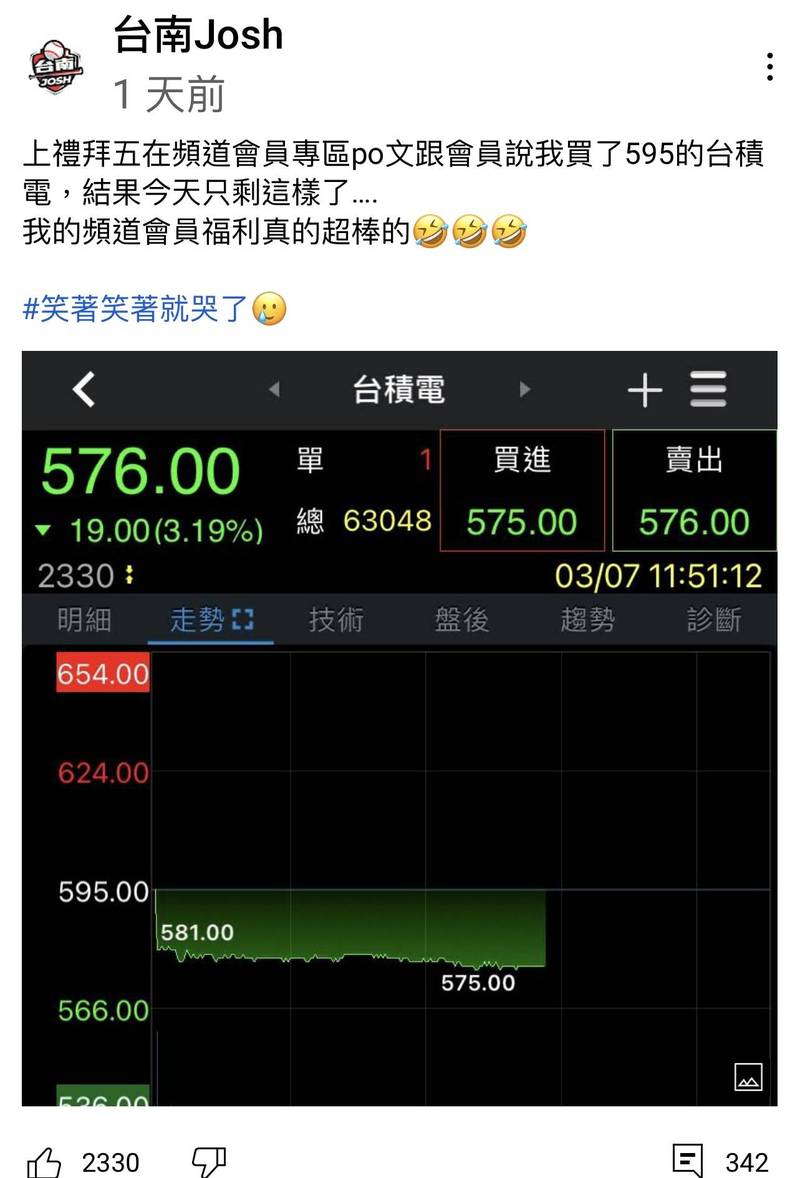Image resolution: width=800 pixels, height=1178 pixels.
Task: Open the three-dot menu on the post
Action: point(768,65)
